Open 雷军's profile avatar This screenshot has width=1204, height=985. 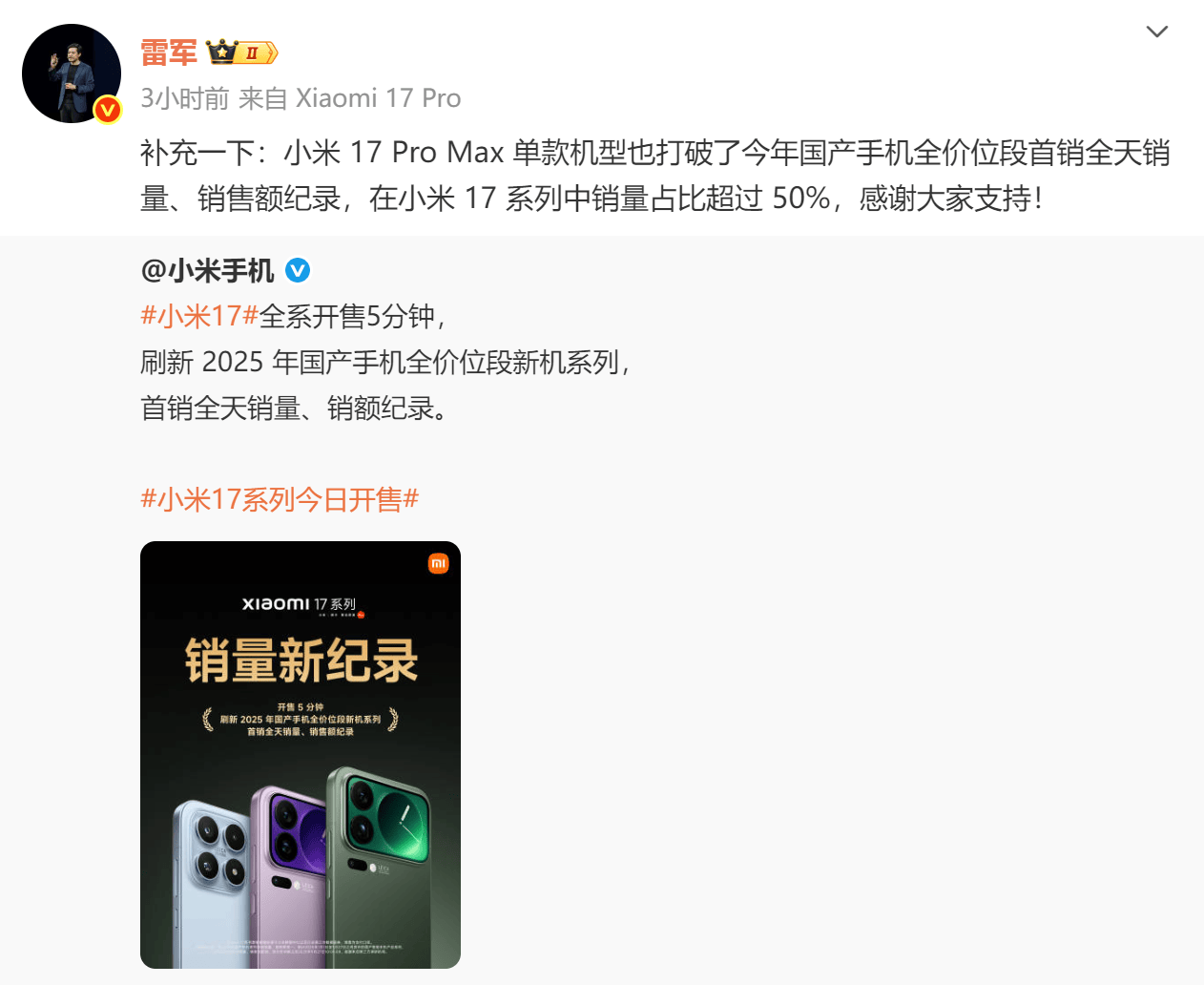pyautogui.click(x=72, y=73)
